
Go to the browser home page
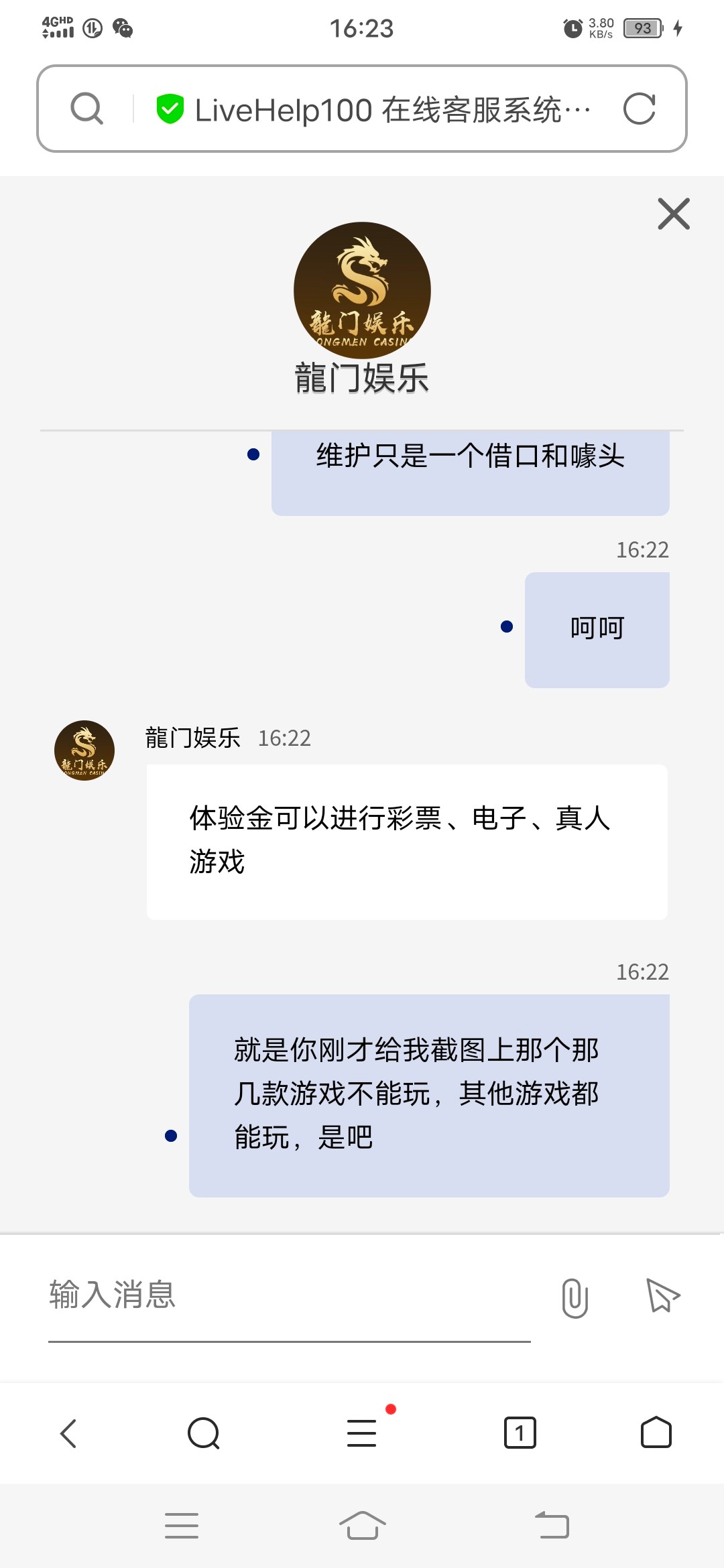[x=656, y=1433]
